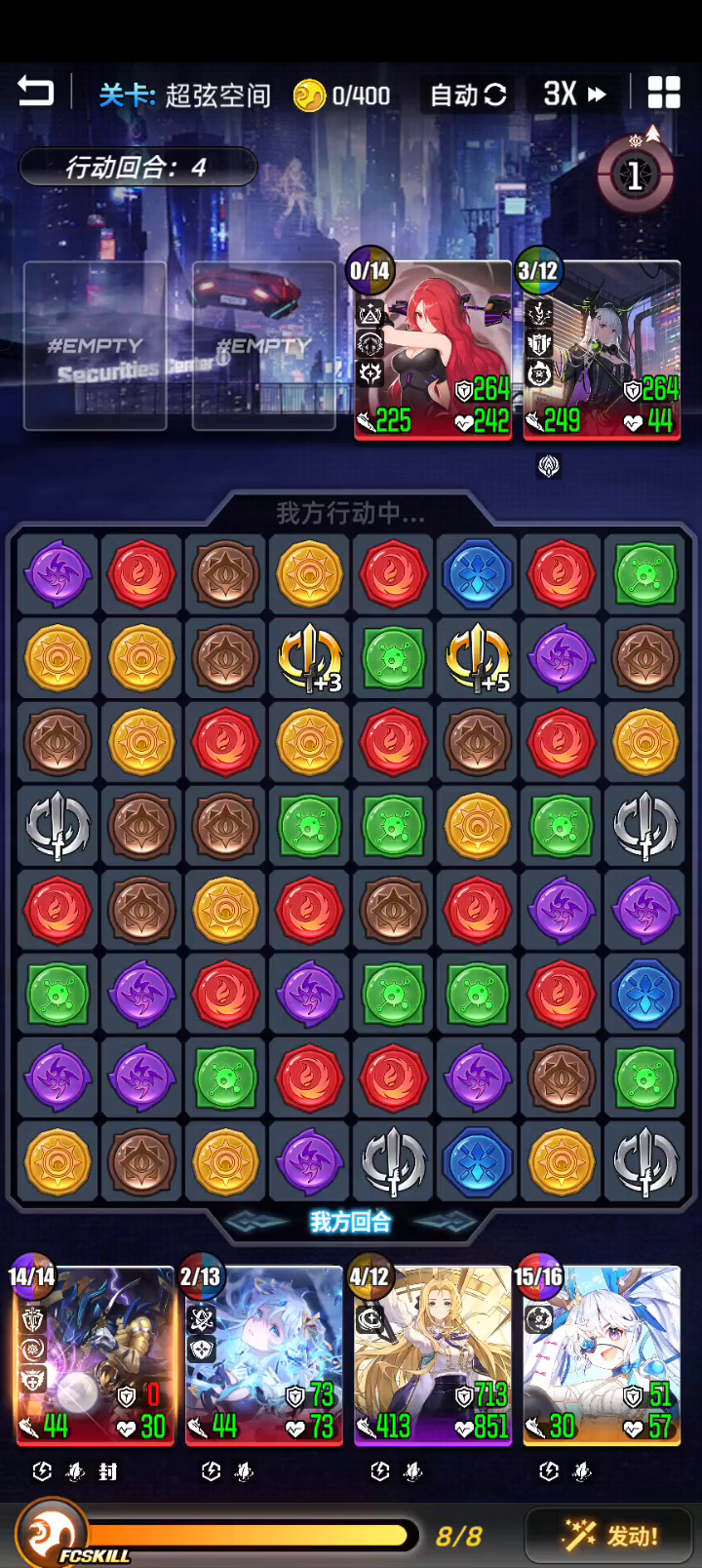Image resolution: width=702 pixels, height=1568 pixels.
Task: Toggle the 自动 auto-battle button
Action: coord(468,95)
